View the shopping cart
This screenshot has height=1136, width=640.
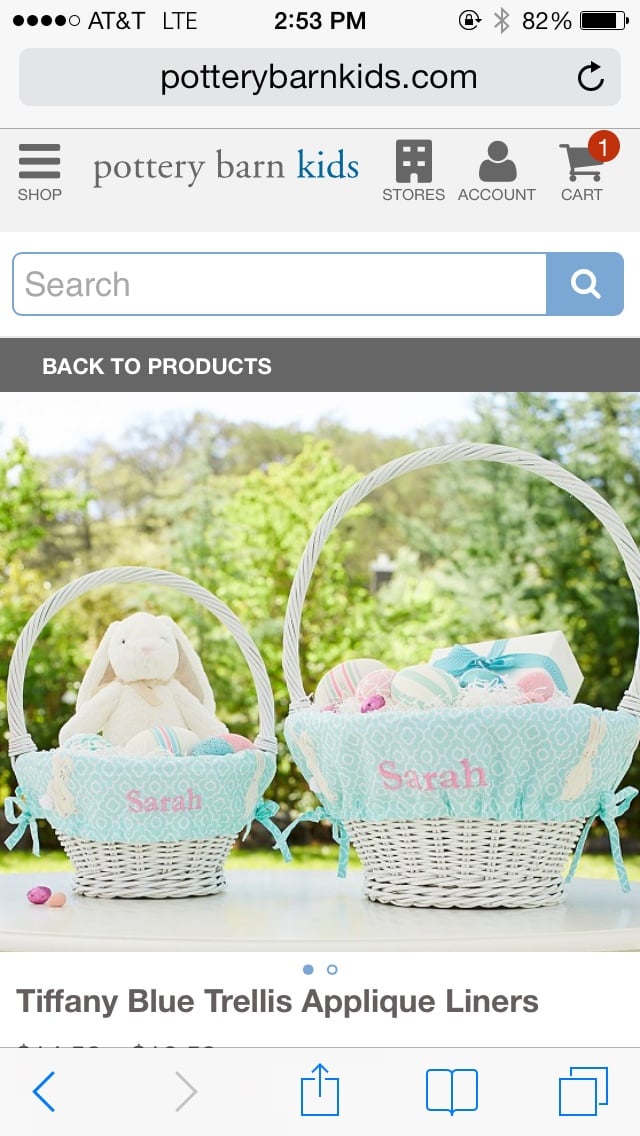582,171
